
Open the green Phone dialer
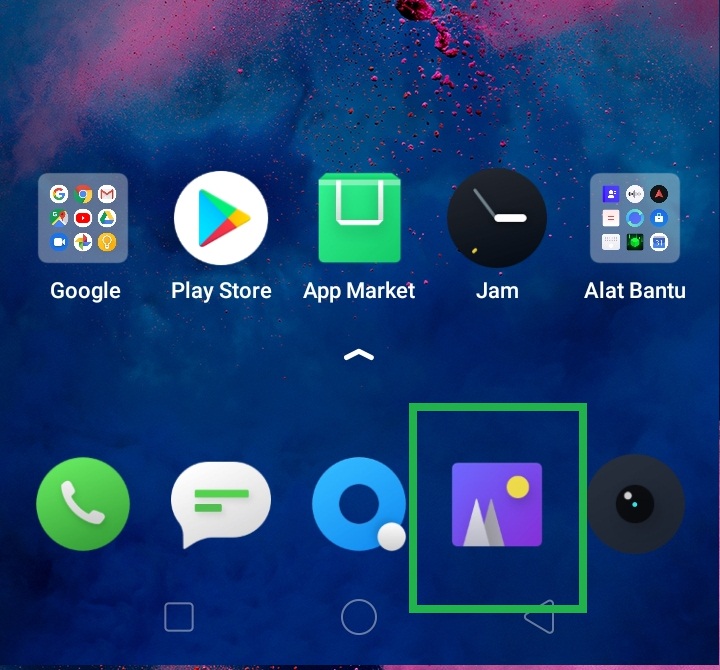83,504
